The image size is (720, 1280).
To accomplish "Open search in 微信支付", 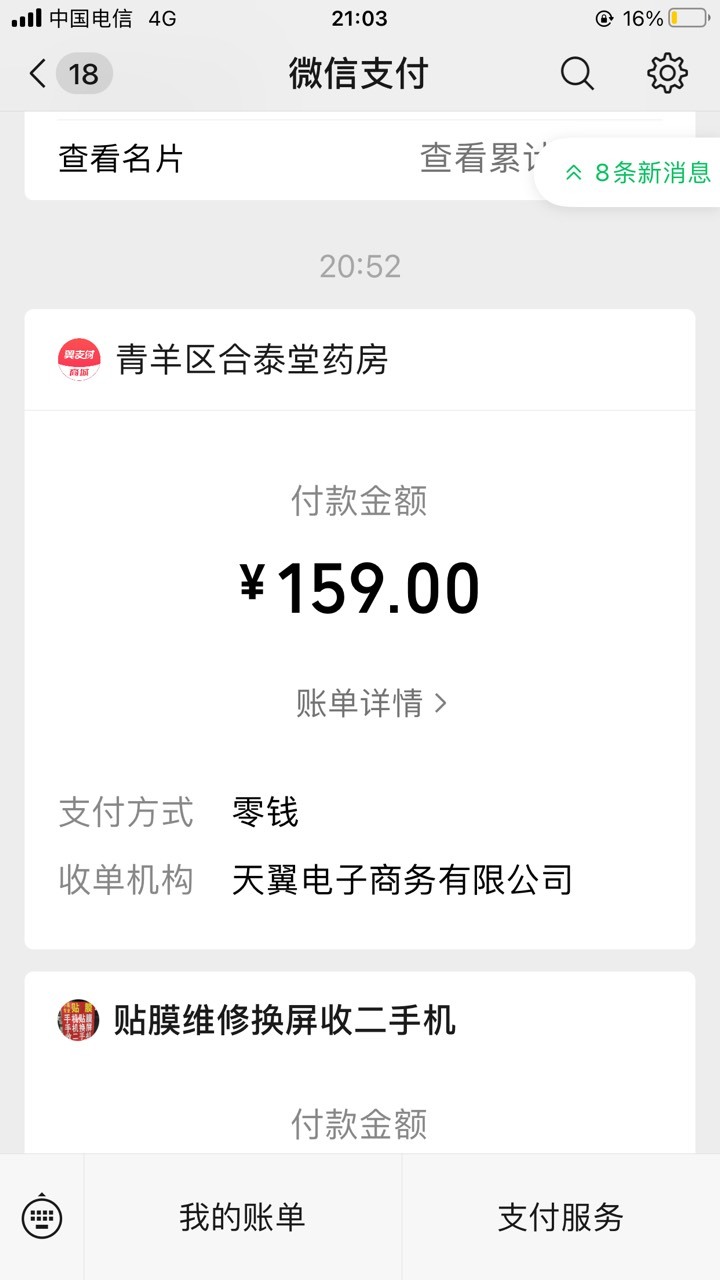I will tap(577, 74).
